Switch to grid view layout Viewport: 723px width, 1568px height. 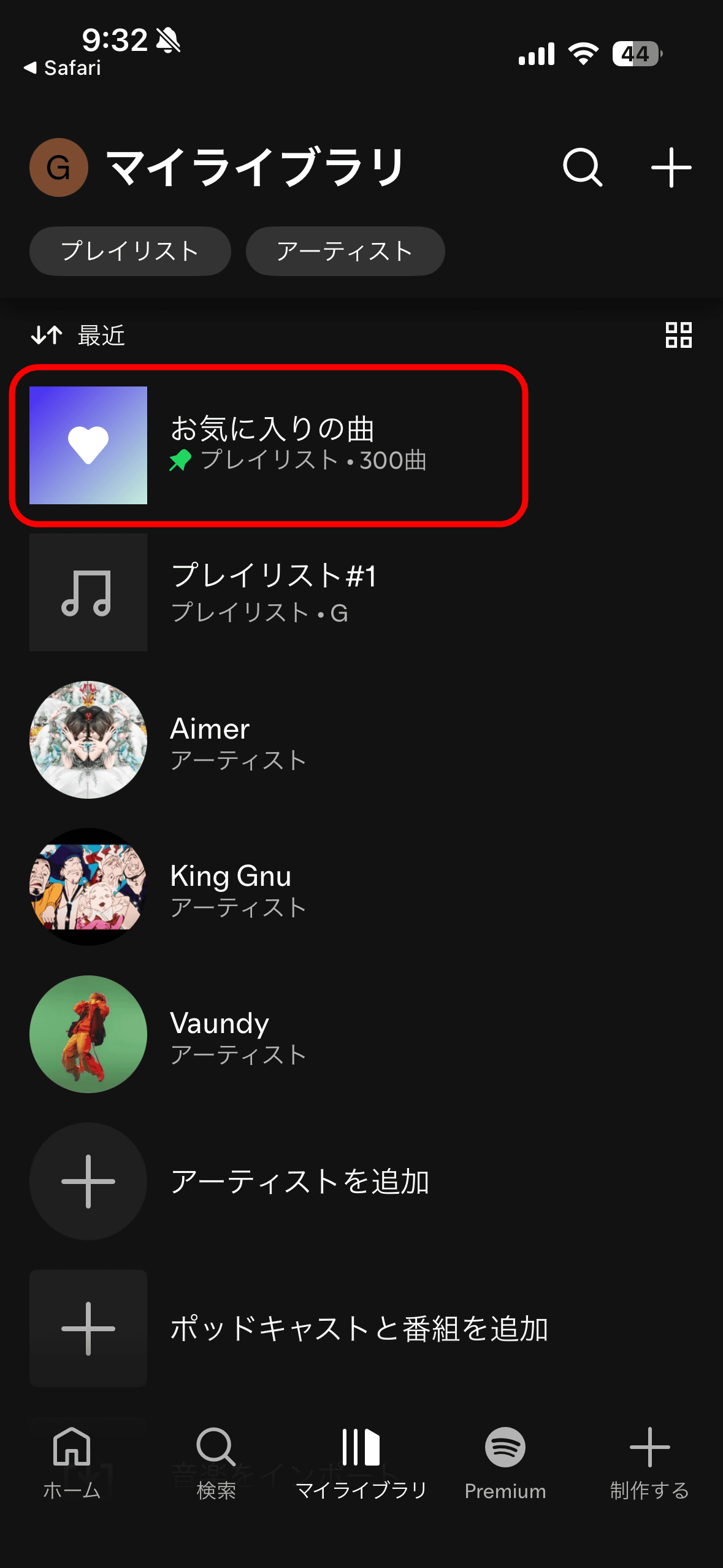678,336
